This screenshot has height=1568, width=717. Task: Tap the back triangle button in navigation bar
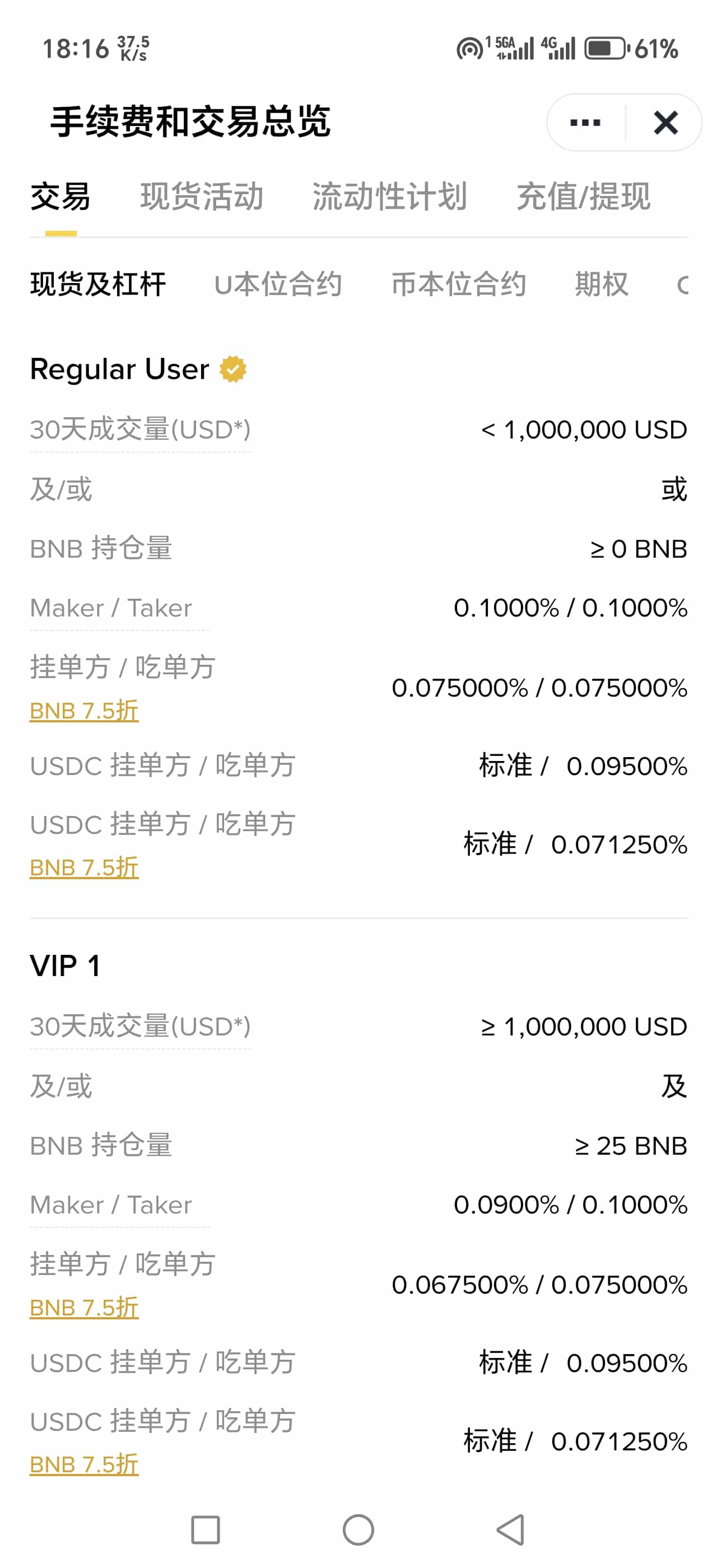coord(509,1531)
